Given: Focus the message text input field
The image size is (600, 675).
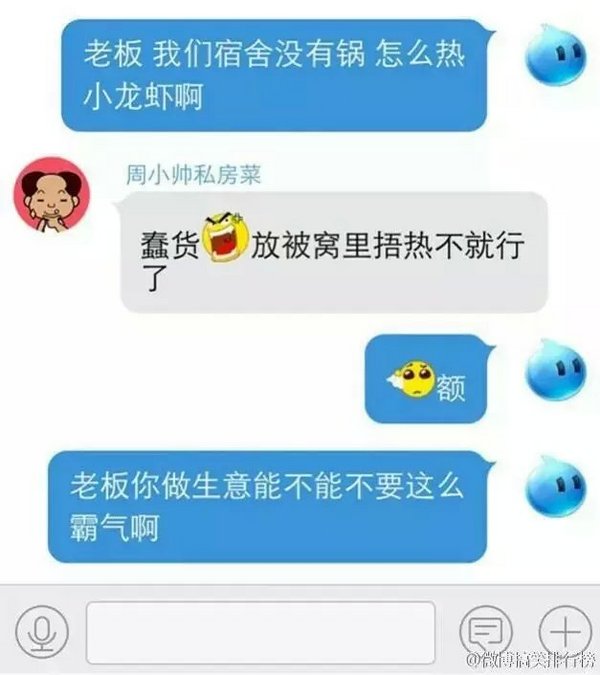Looking at the screenshot, I should (x=260, y=632).
